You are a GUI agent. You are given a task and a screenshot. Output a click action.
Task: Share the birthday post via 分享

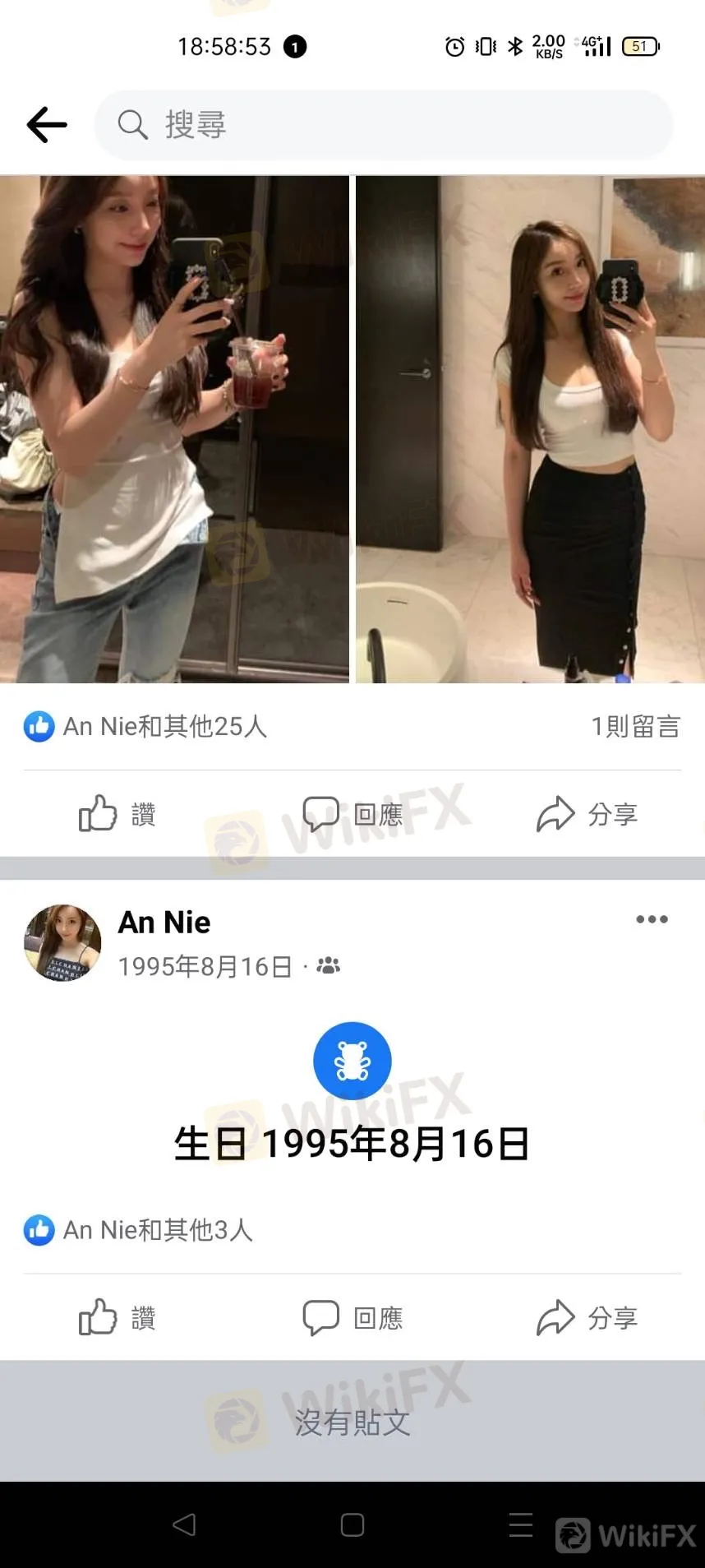coord(587,1317)
